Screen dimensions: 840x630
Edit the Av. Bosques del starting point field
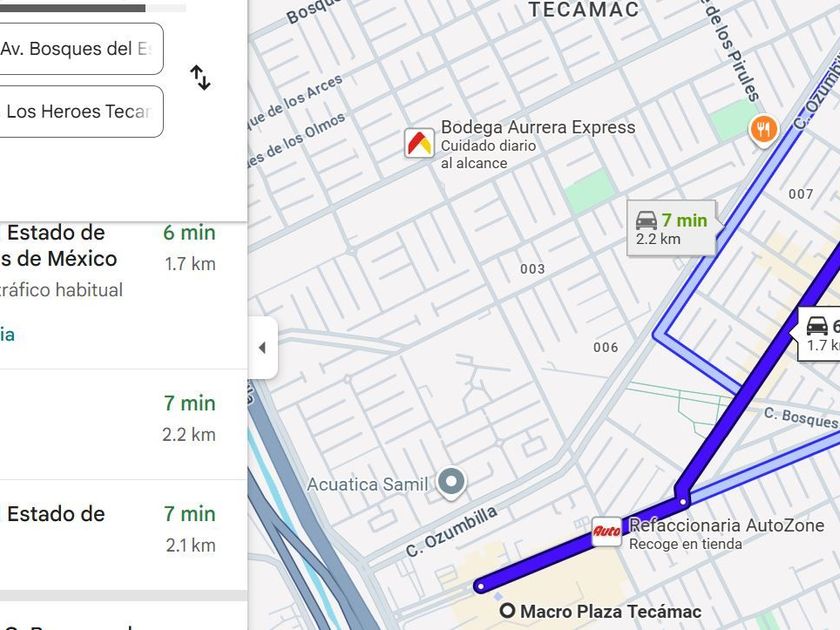coord(80,49)
